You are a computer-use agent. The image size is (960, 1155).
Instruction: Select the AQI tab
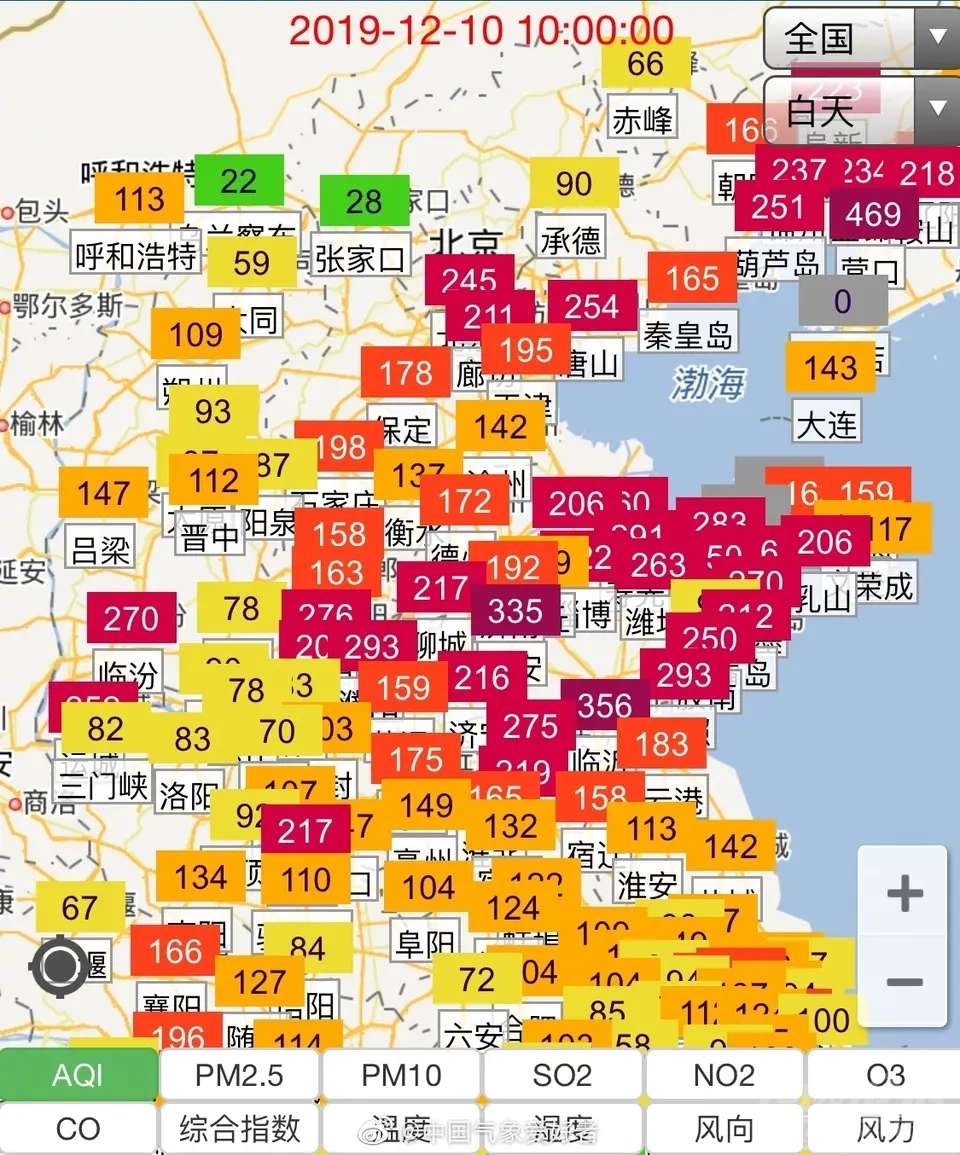[x=78, y=1075]
